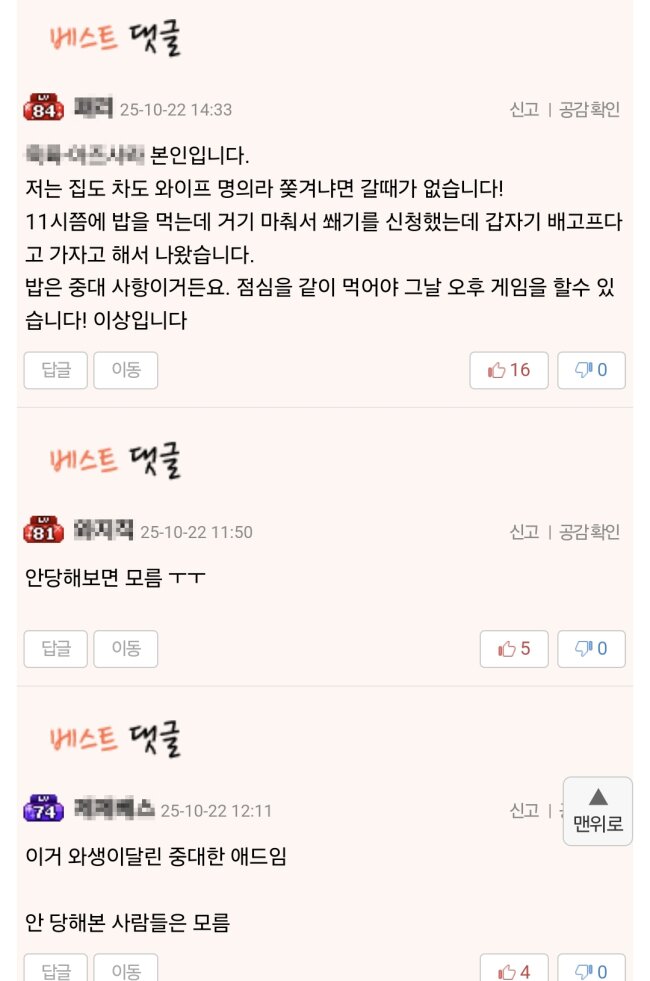Report the 11:50 comment with 신고

click(524, 532)
